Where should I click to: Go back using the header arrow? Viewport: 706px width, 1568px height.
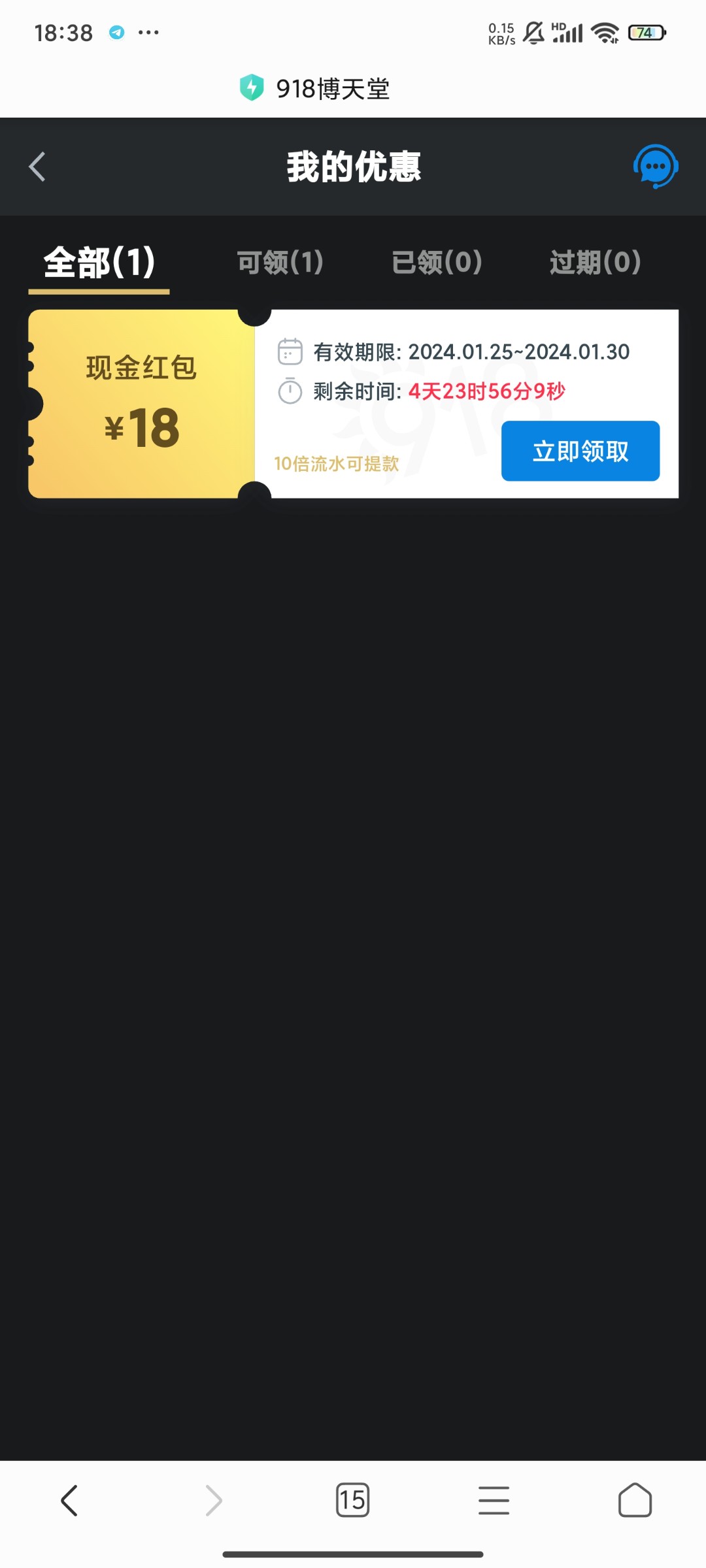[37, 167]
